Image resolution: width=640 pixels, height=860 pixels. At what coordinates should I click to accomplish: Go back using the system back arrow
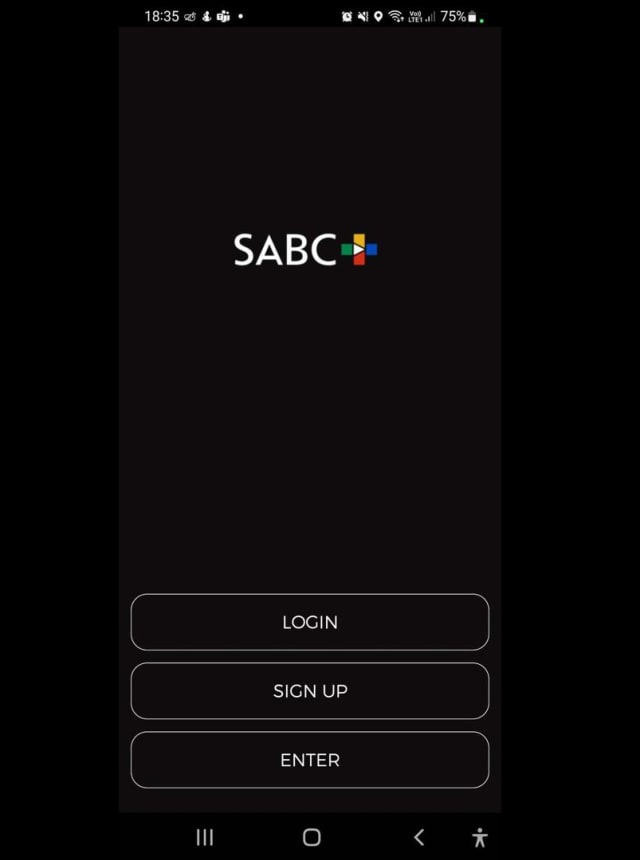tap(419, 837)
